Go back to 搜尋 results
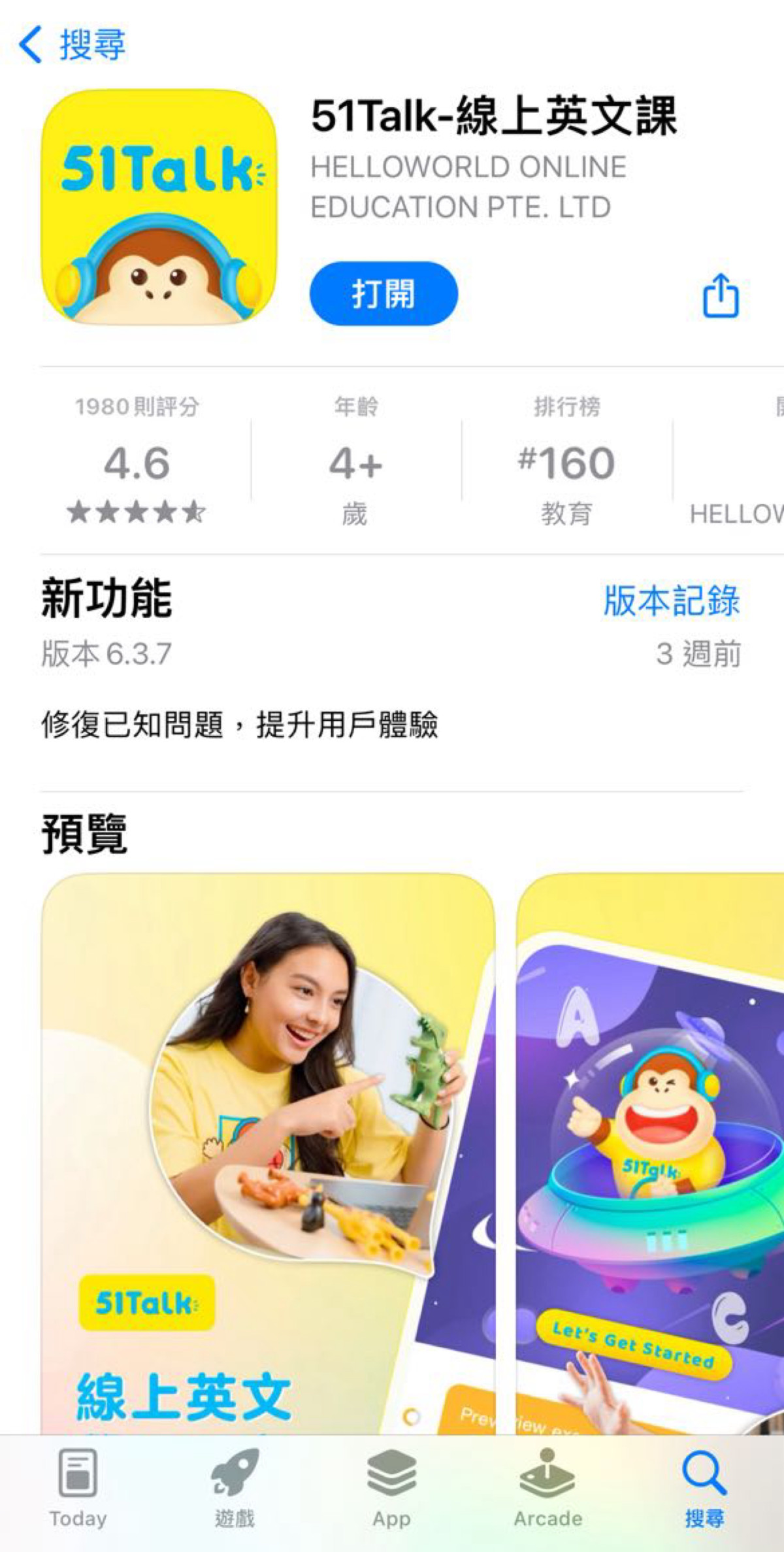This screenshot has height=1552, width=784. point(72,44)
